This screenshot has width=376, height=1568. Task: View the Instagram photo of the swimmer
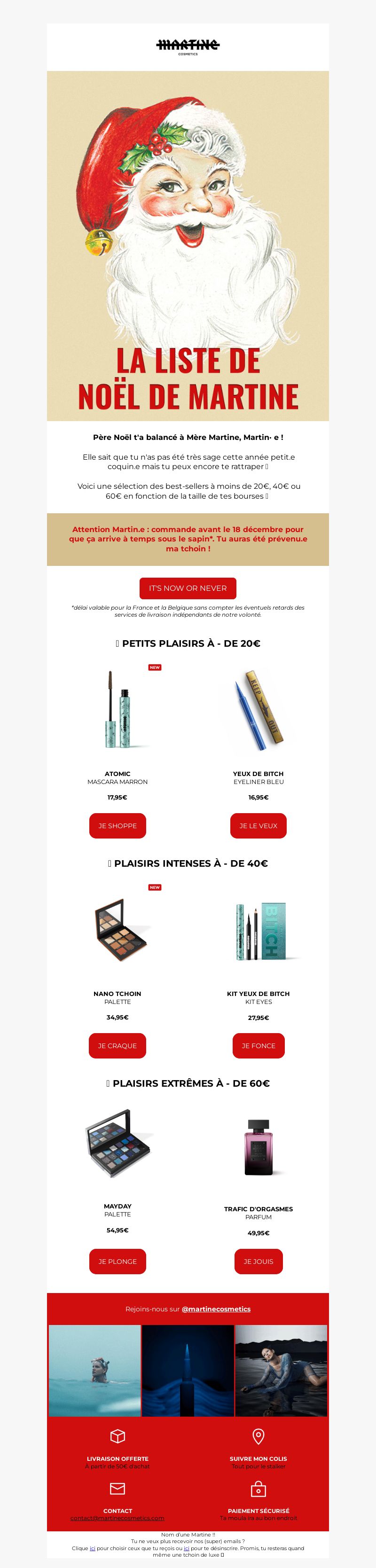(x=95, y=1370)
